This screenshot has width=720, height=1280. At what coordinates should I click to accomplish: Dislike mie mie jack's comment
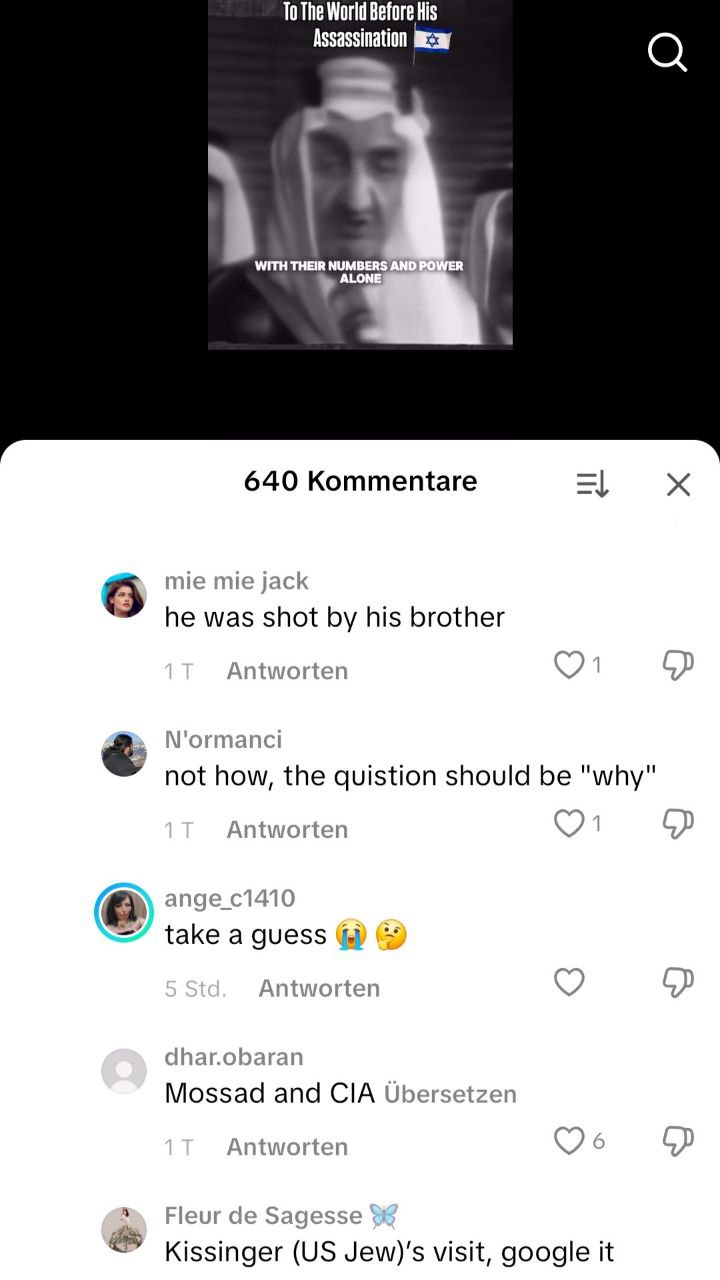[x=678, y=666]
